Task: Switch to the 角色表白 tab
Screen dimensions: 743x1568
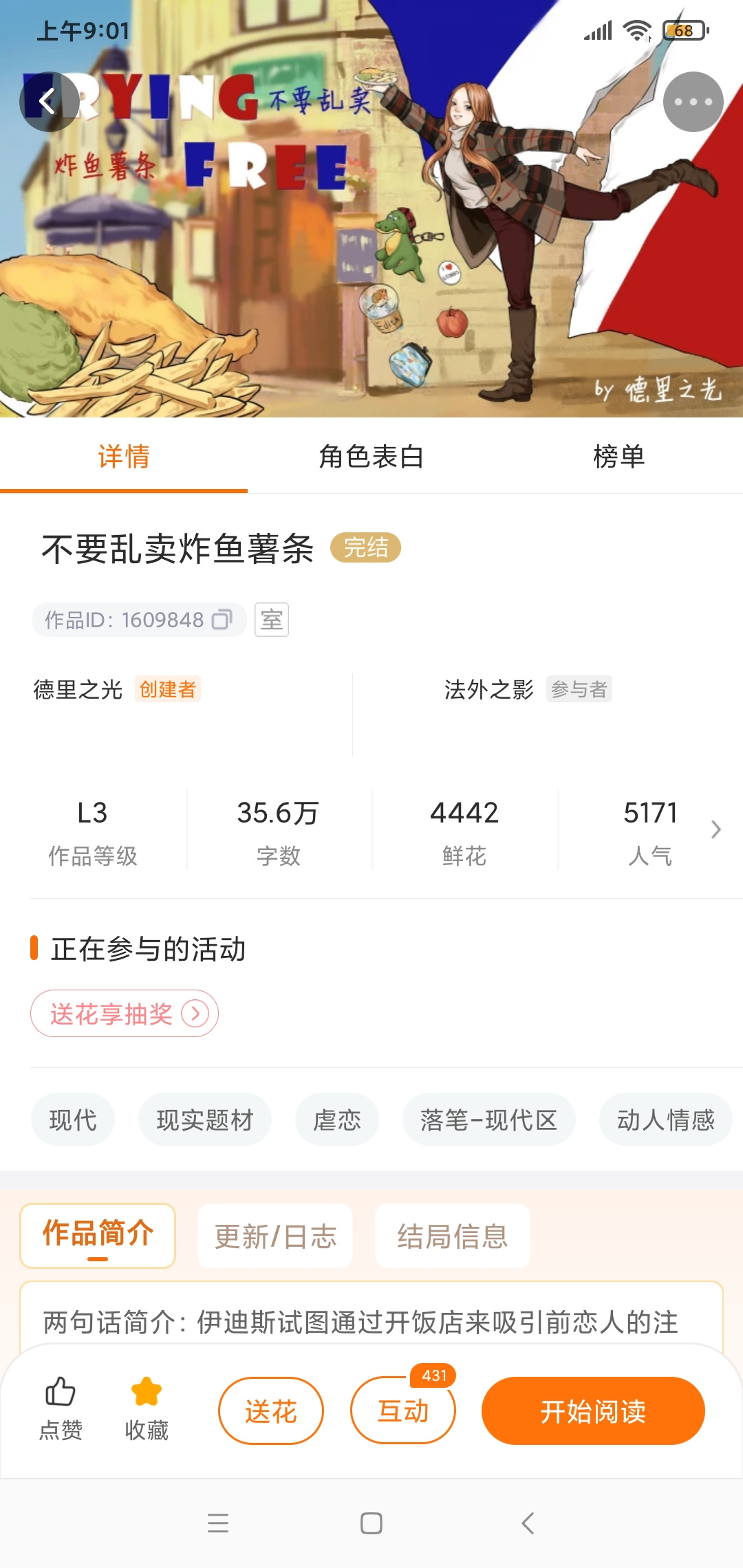Action: coord(371,457)
